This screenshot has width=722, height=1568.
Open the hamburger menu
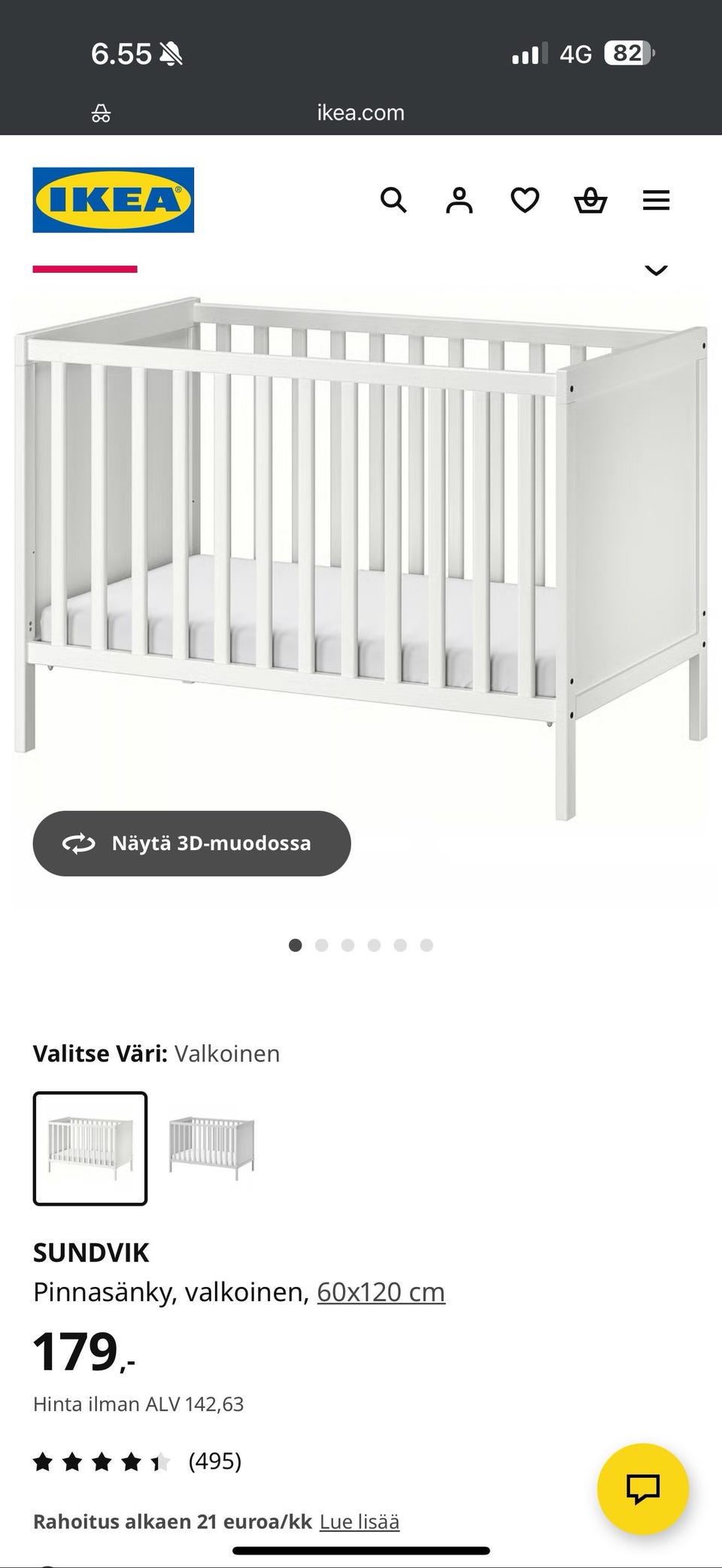click(x=656, y=201)
